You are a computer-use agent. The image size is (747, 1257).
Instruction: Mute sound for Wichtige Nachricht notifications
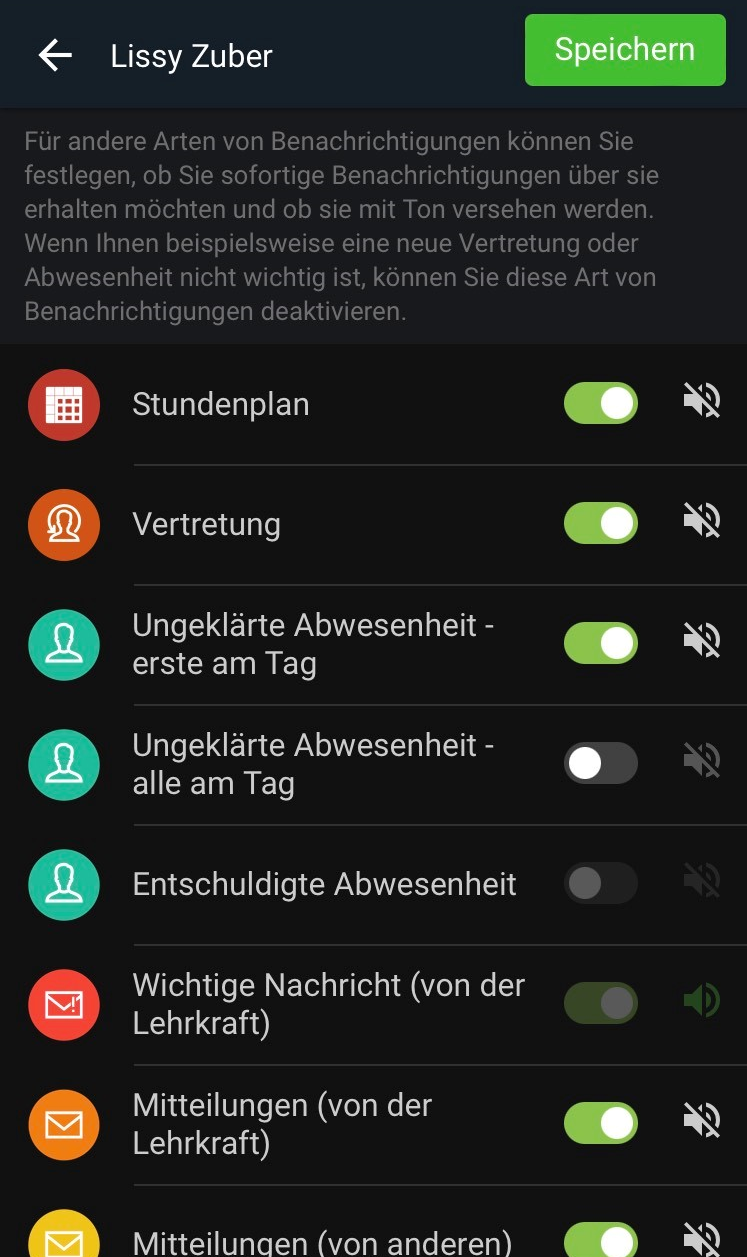click(702, 1002)
